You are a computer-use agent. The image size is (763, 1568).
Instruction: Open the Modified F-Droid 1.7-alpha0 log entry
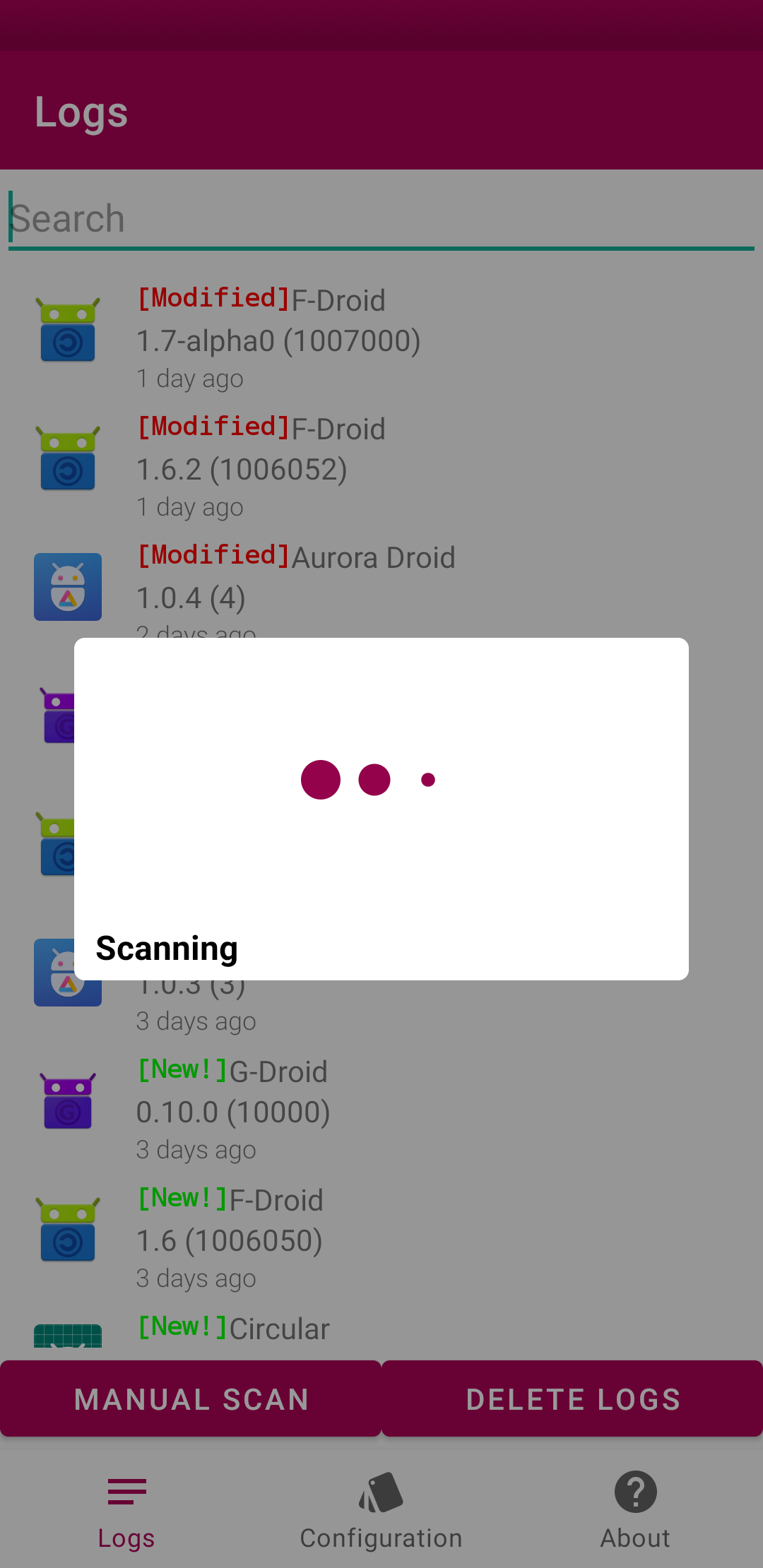(x=381, y=339)
